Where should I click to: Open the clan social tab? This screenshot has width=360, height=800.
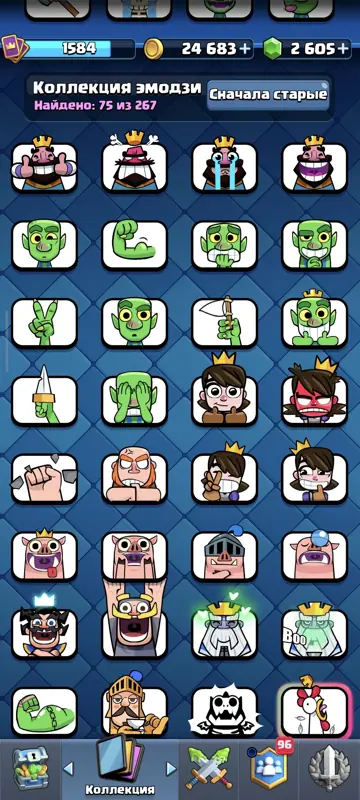point(269,769)
